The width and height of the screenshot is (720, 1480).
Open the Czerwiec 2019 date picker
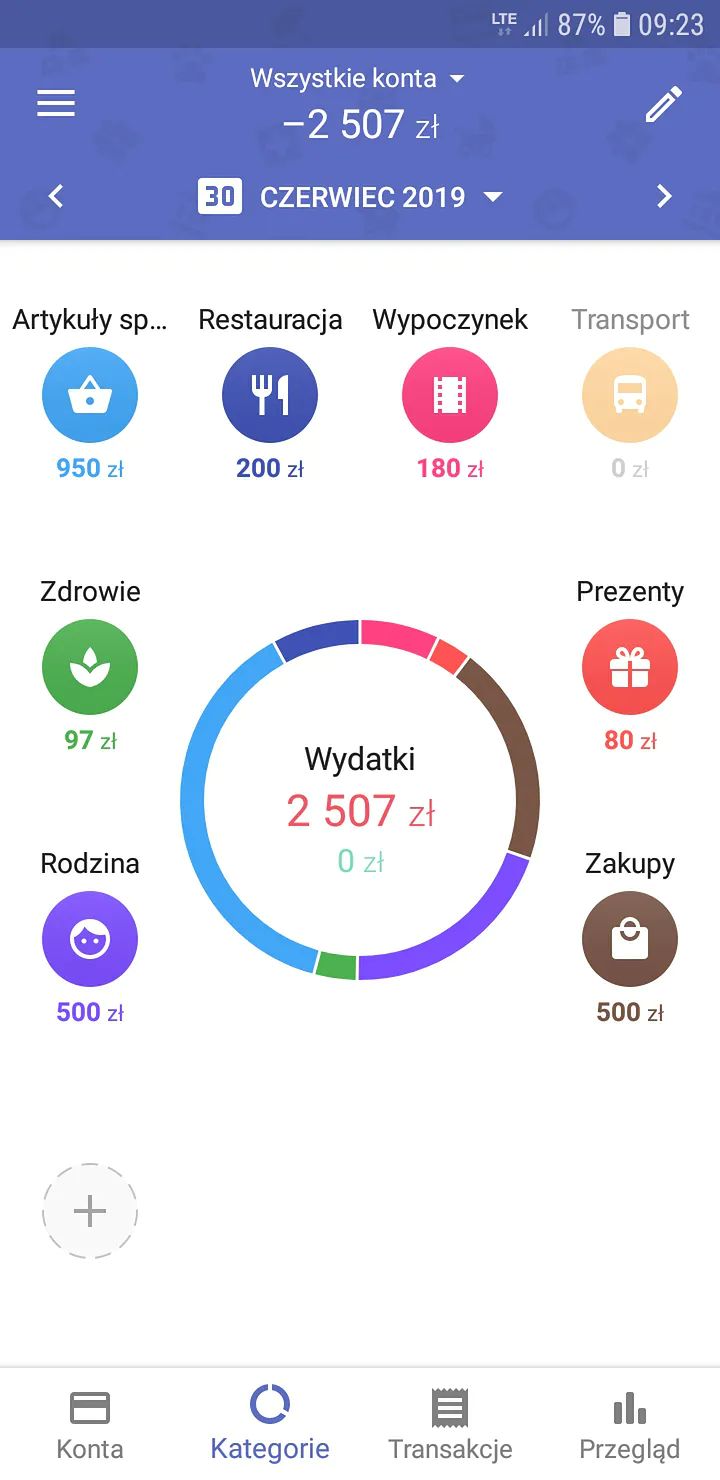point(350,197)
